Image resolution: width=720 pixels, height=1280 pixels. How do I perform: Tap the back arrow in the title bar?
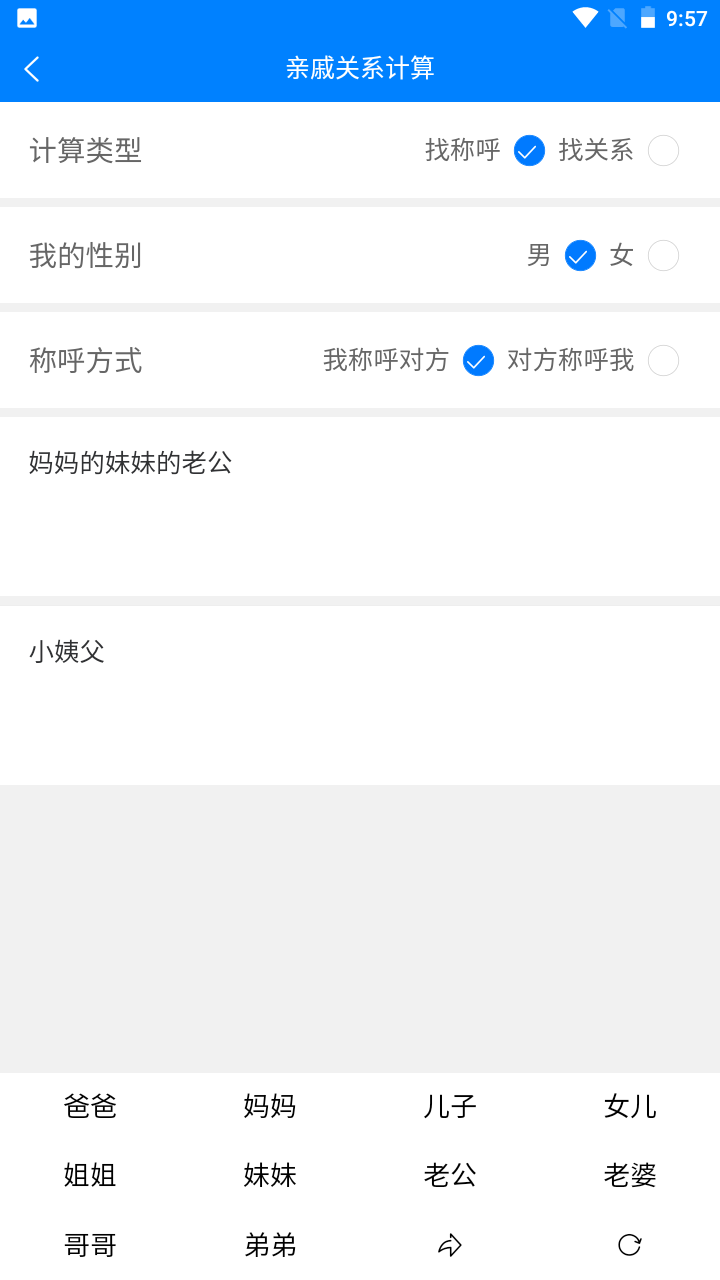(31, 68)
